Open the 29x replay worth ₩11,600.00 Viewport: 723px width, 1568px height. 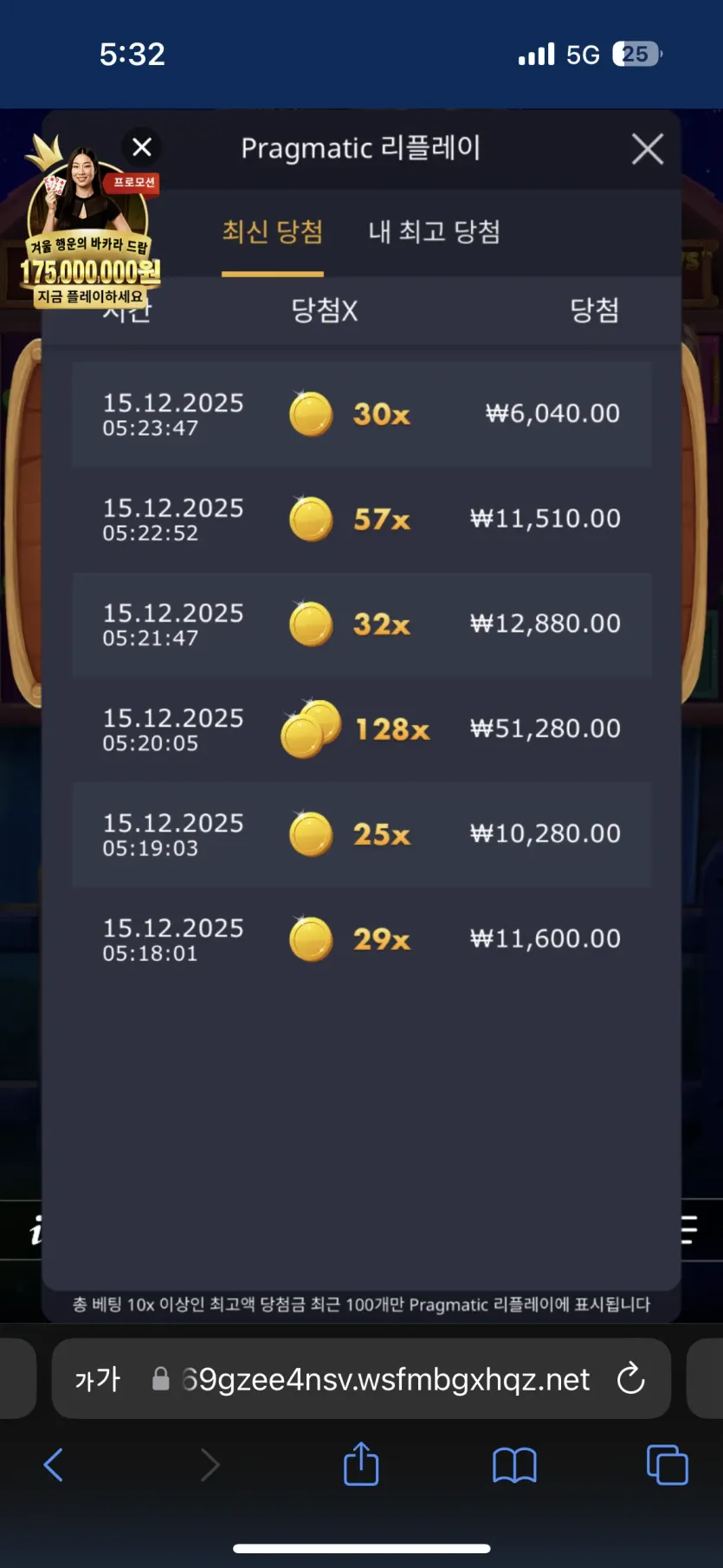362,939
